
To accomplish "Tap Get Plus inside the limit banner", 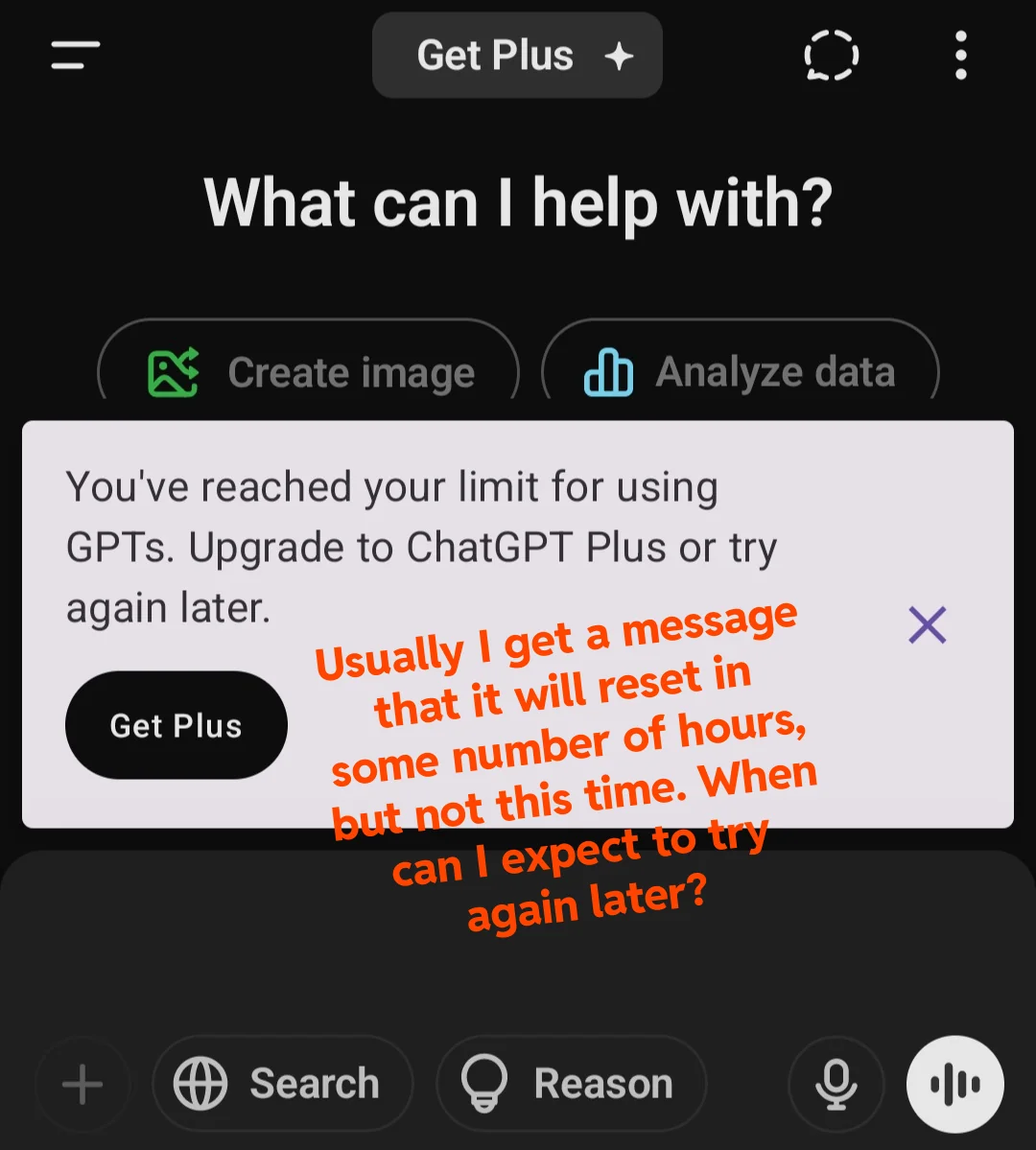I will click(177, 725).
